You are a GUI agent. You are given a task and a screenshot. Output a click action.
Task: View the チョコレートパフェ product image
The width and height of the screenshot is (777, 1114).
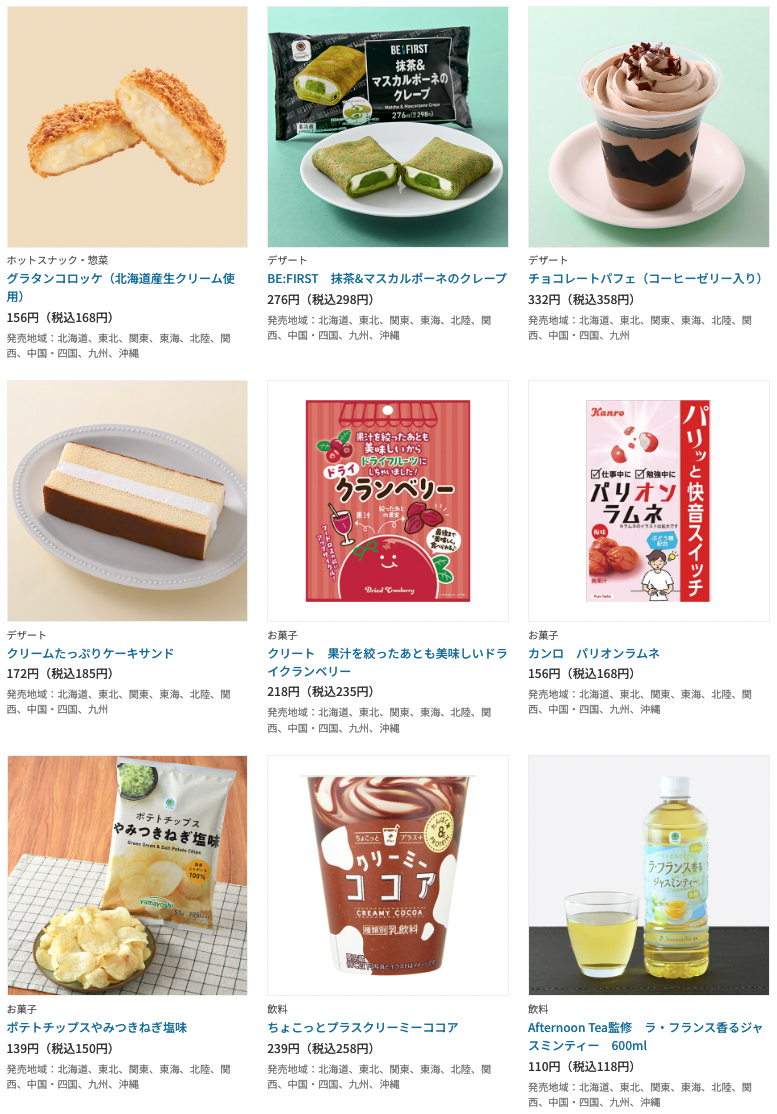click(x=648, y=127)
